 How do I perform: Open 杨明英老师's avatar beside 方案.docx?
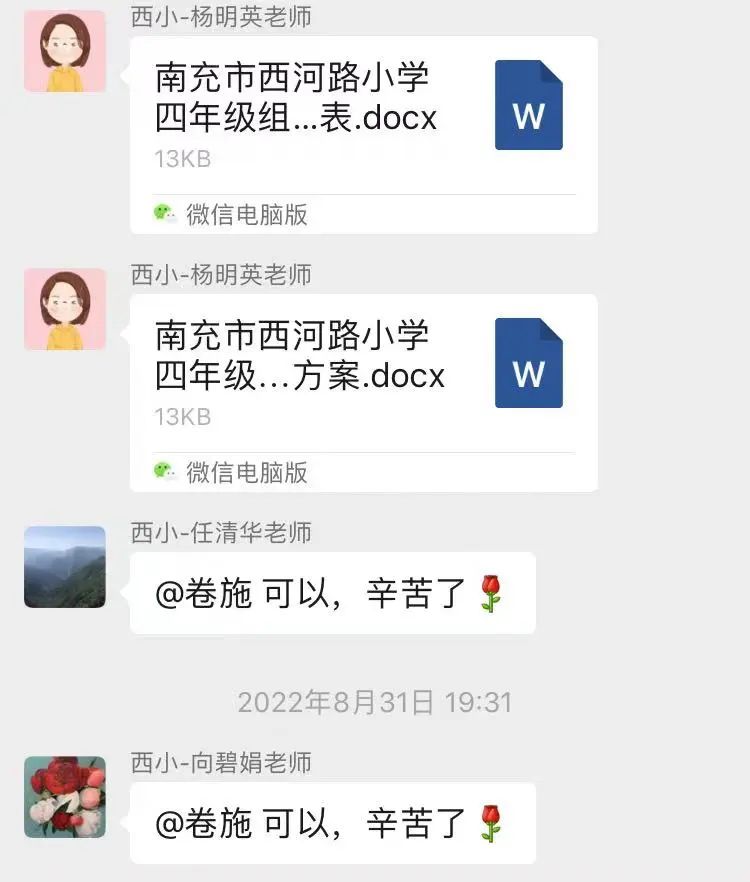(65, 309)
